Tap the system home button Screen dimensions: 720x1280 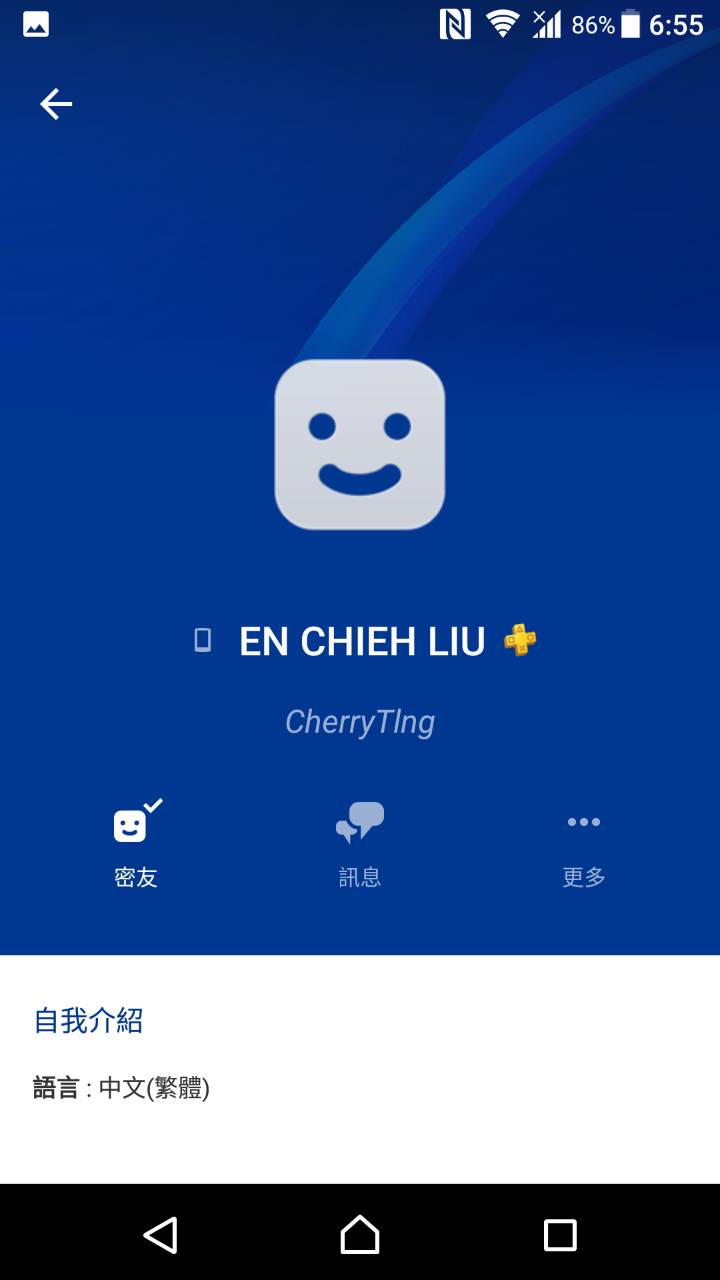click(360, 1234)
